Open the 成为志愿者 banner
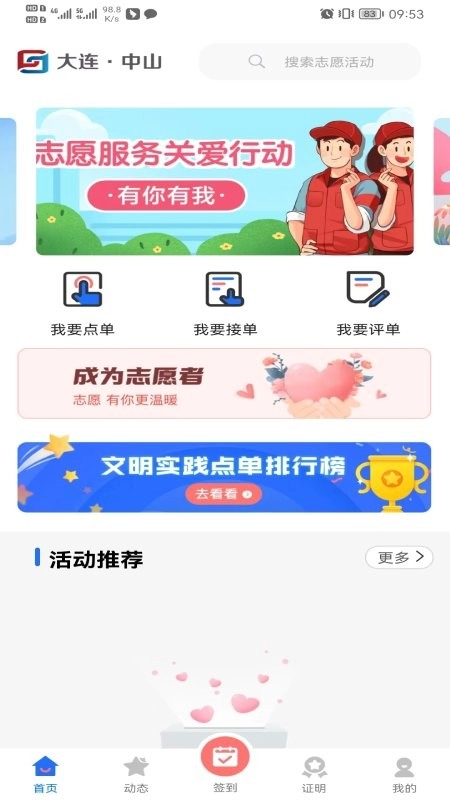This screenshot has width=450, height=800. point(224,384)
